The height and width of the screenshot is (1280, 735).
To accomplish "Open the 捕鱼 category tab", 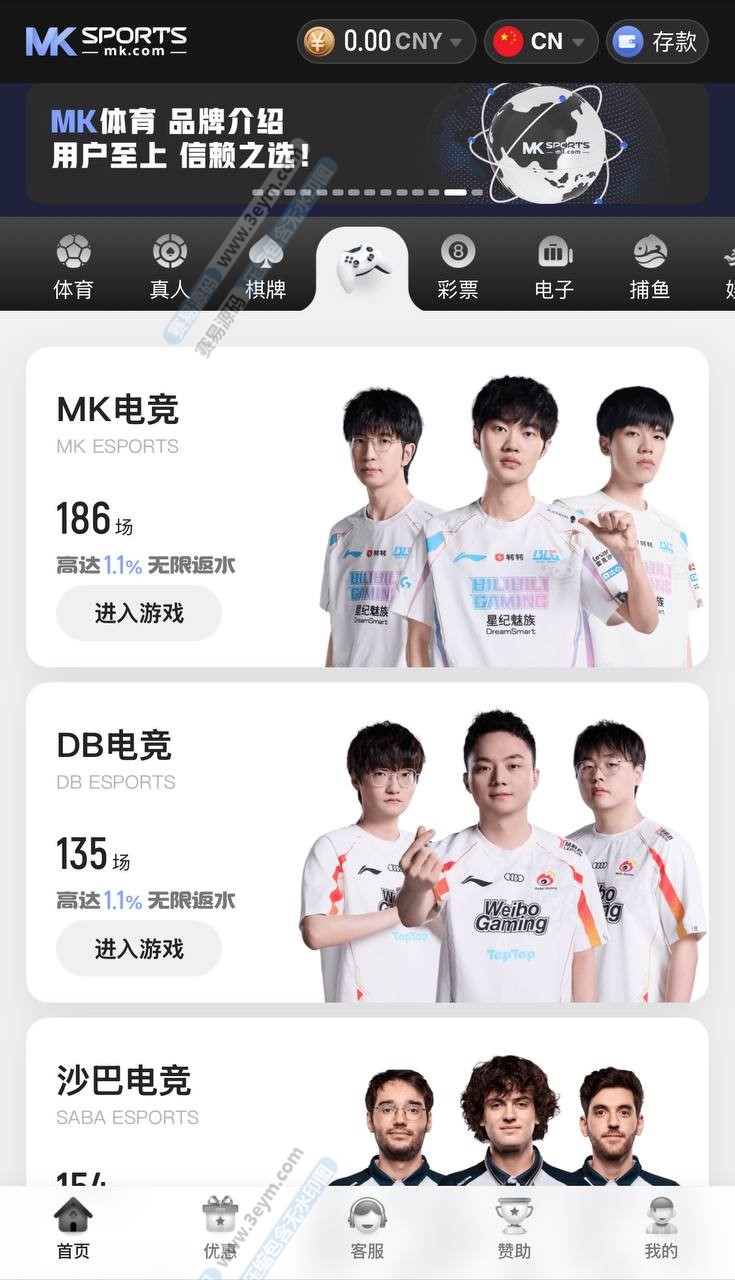I will pos(649,267).
